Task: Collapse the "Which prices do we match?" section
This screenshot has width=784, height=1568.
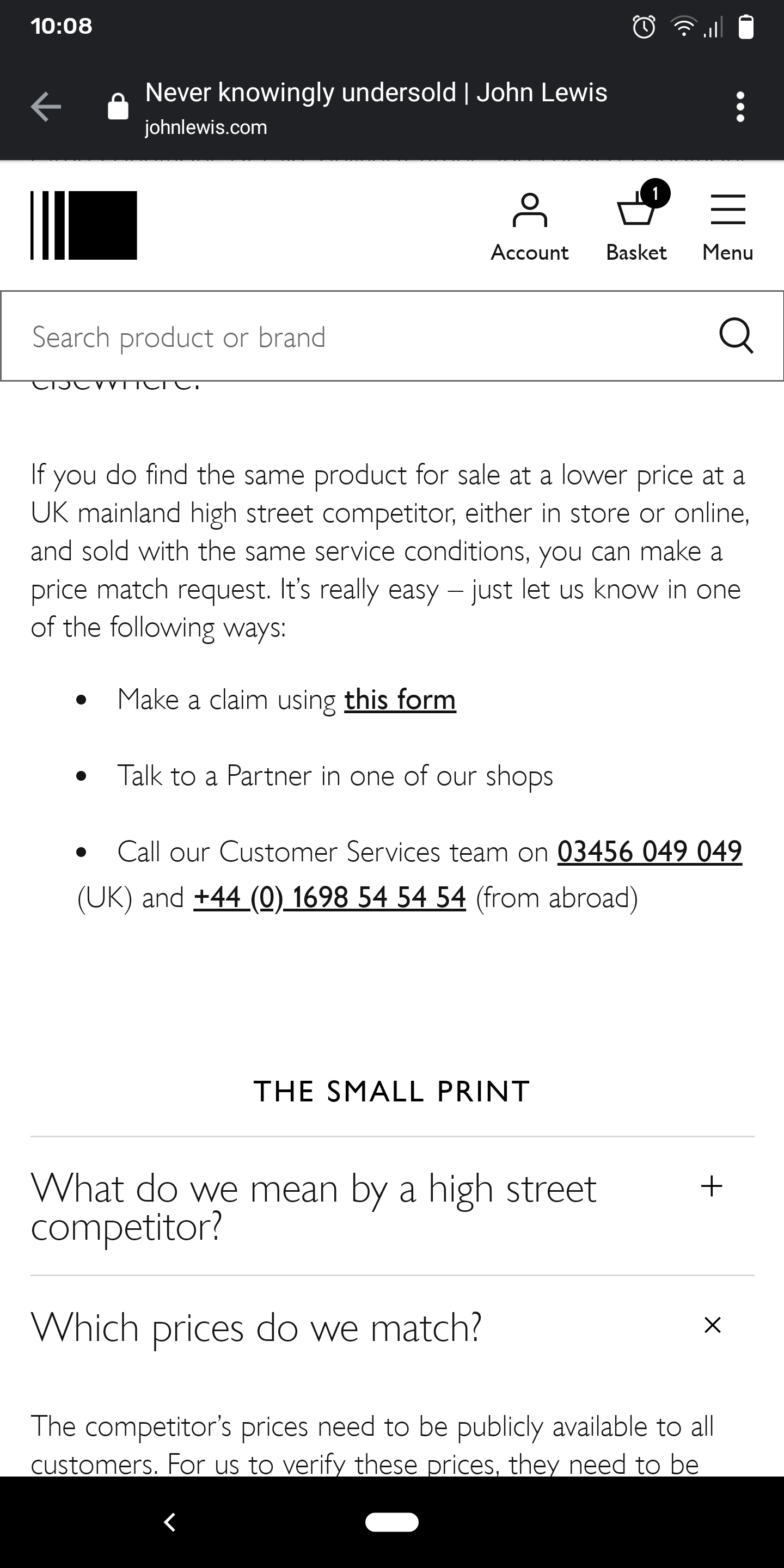Action: 712,1325
